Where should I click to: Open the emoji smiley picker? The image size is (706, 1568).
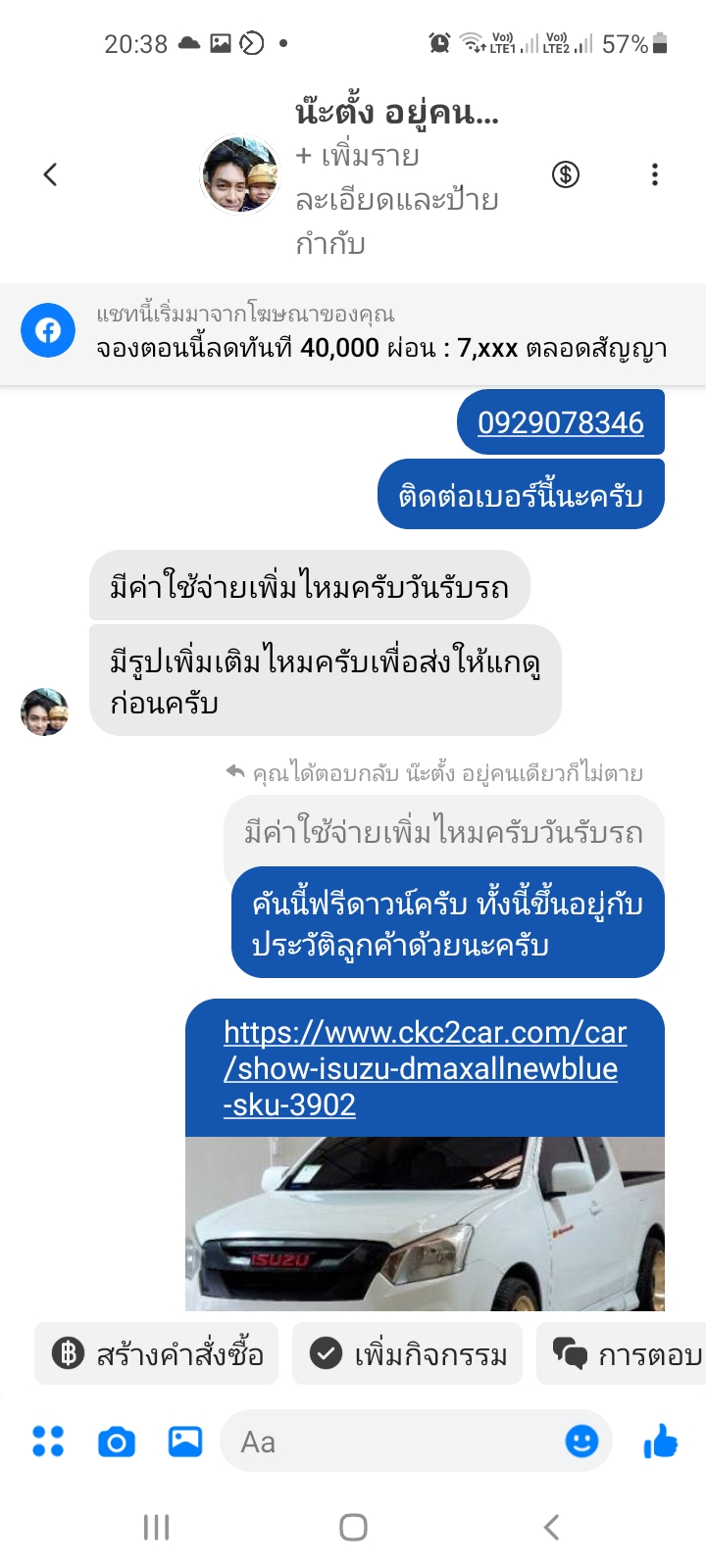(581, 1441)
